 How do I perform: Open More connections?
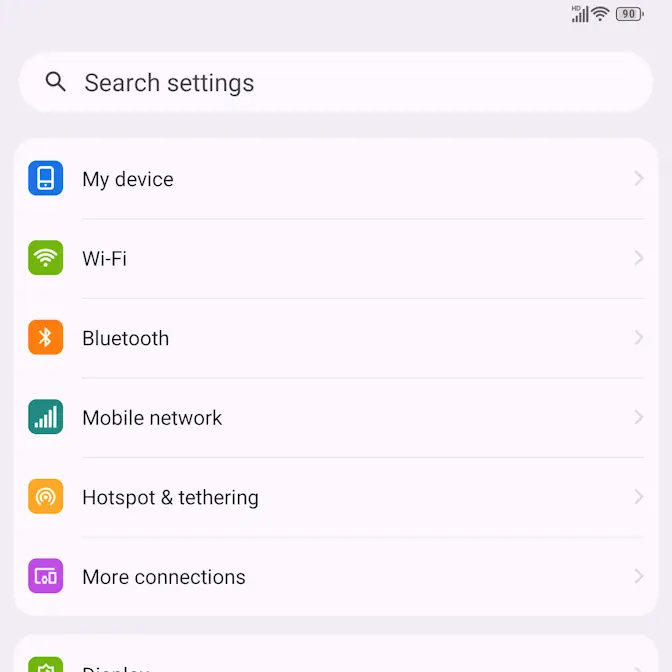pyautogui.click(x=336, y=577)
